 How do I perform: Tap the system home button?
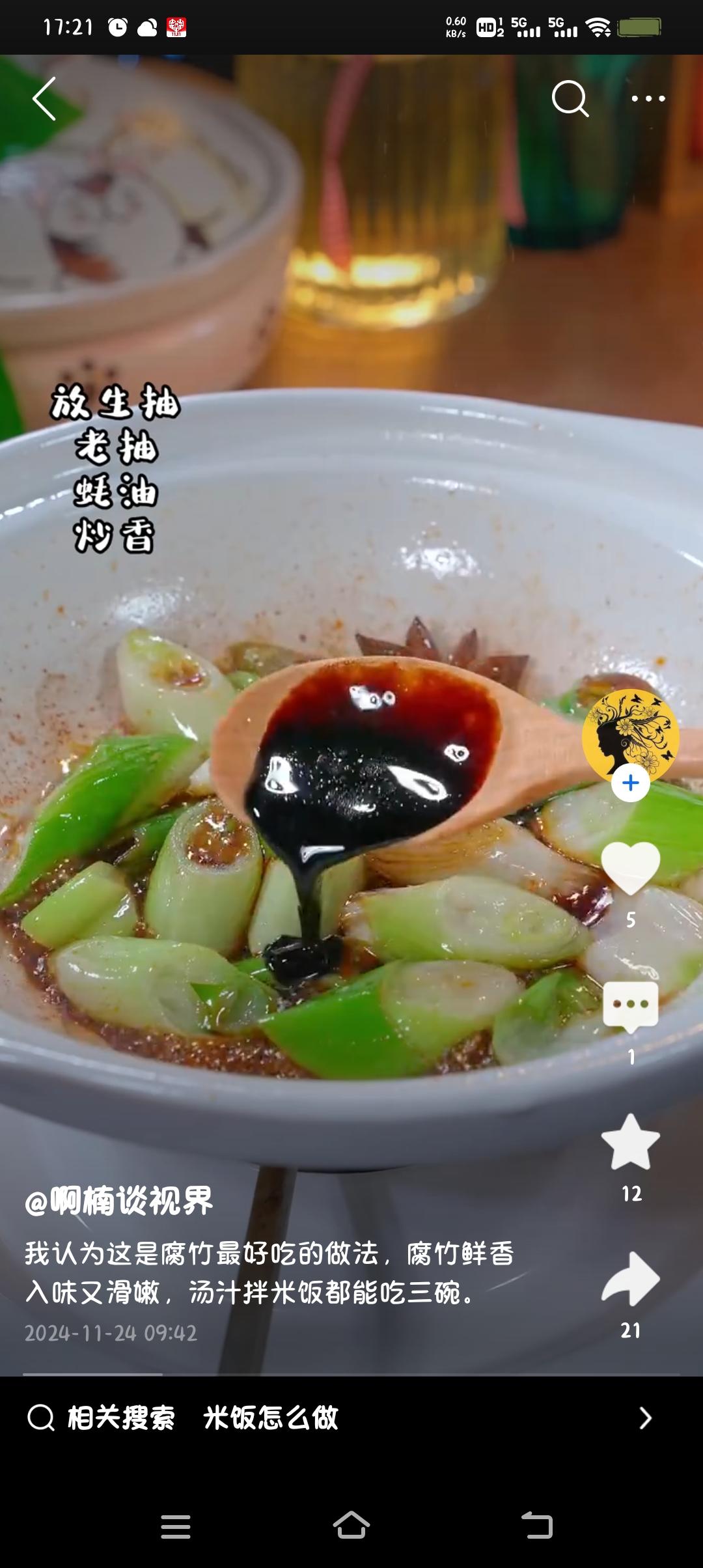tap(351, 1526)
